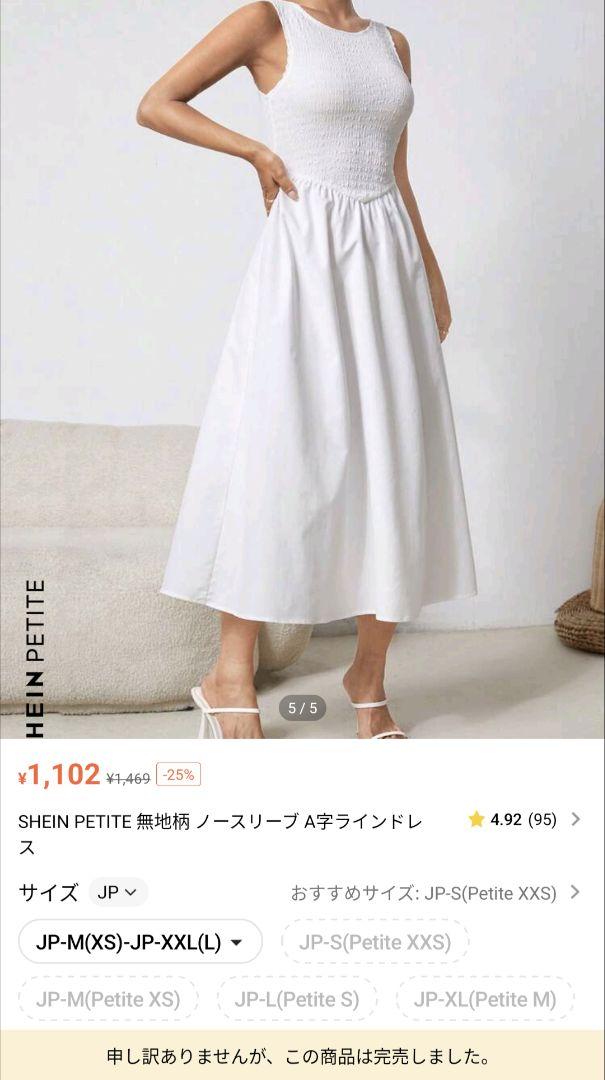Open the 4.92 rating reviews
Image resolution: width=605 pixels, height=1080 pixels.
point(524,820)
